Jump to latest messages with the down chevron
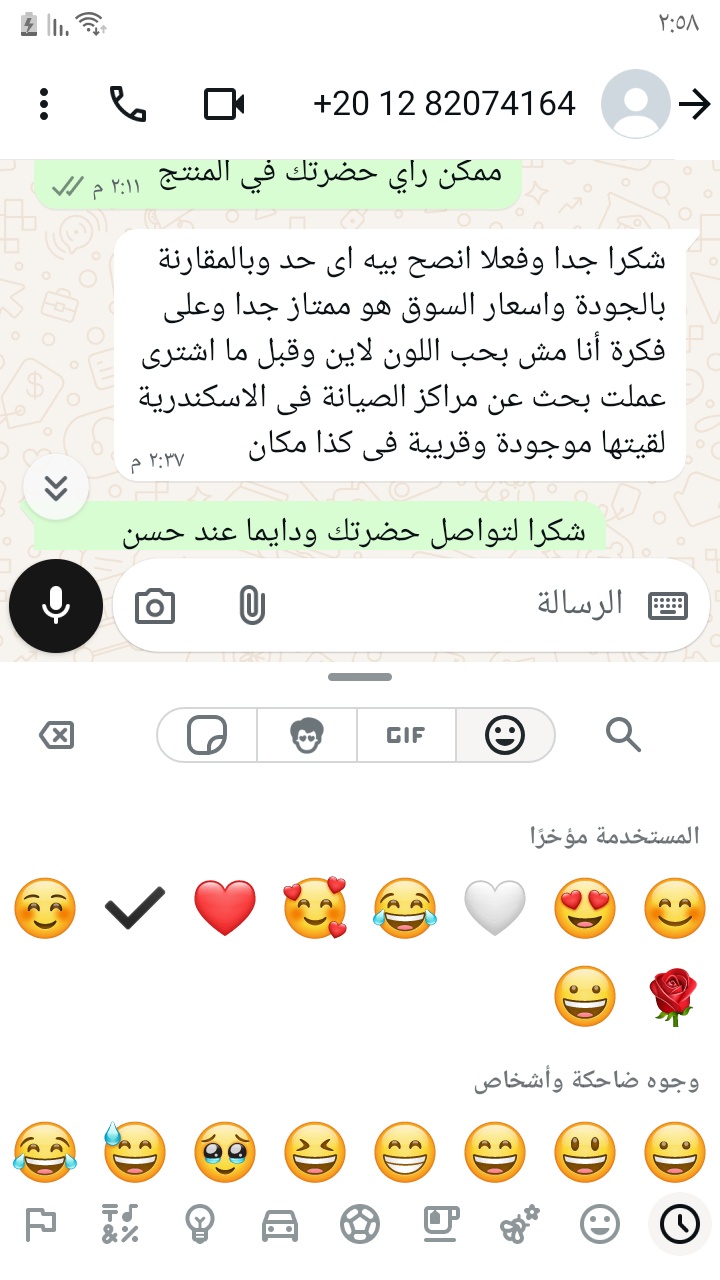The height and width of the screenshot is (1280, 720). tap(57, 488)
